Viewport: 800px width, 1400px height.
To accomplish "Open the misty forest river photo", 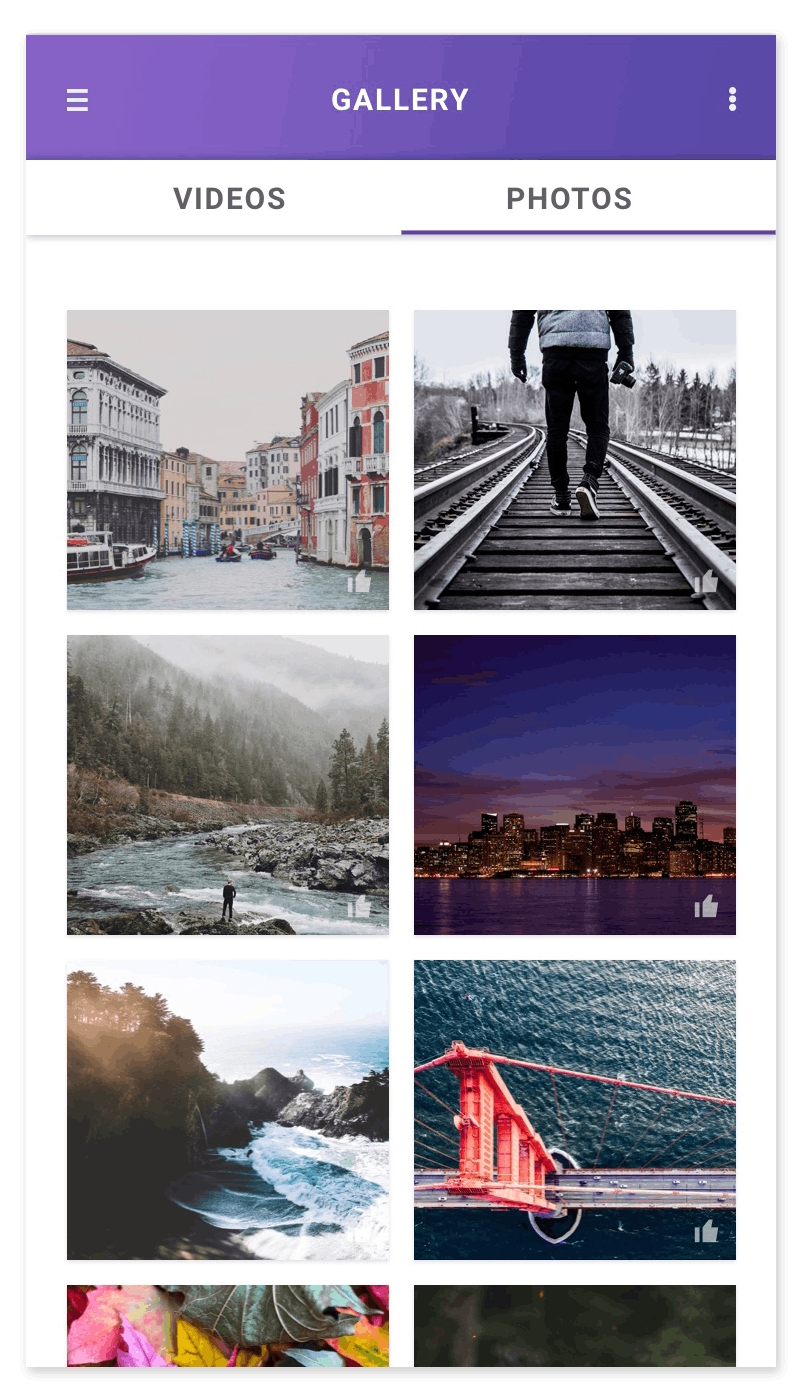I will [228, 784].
